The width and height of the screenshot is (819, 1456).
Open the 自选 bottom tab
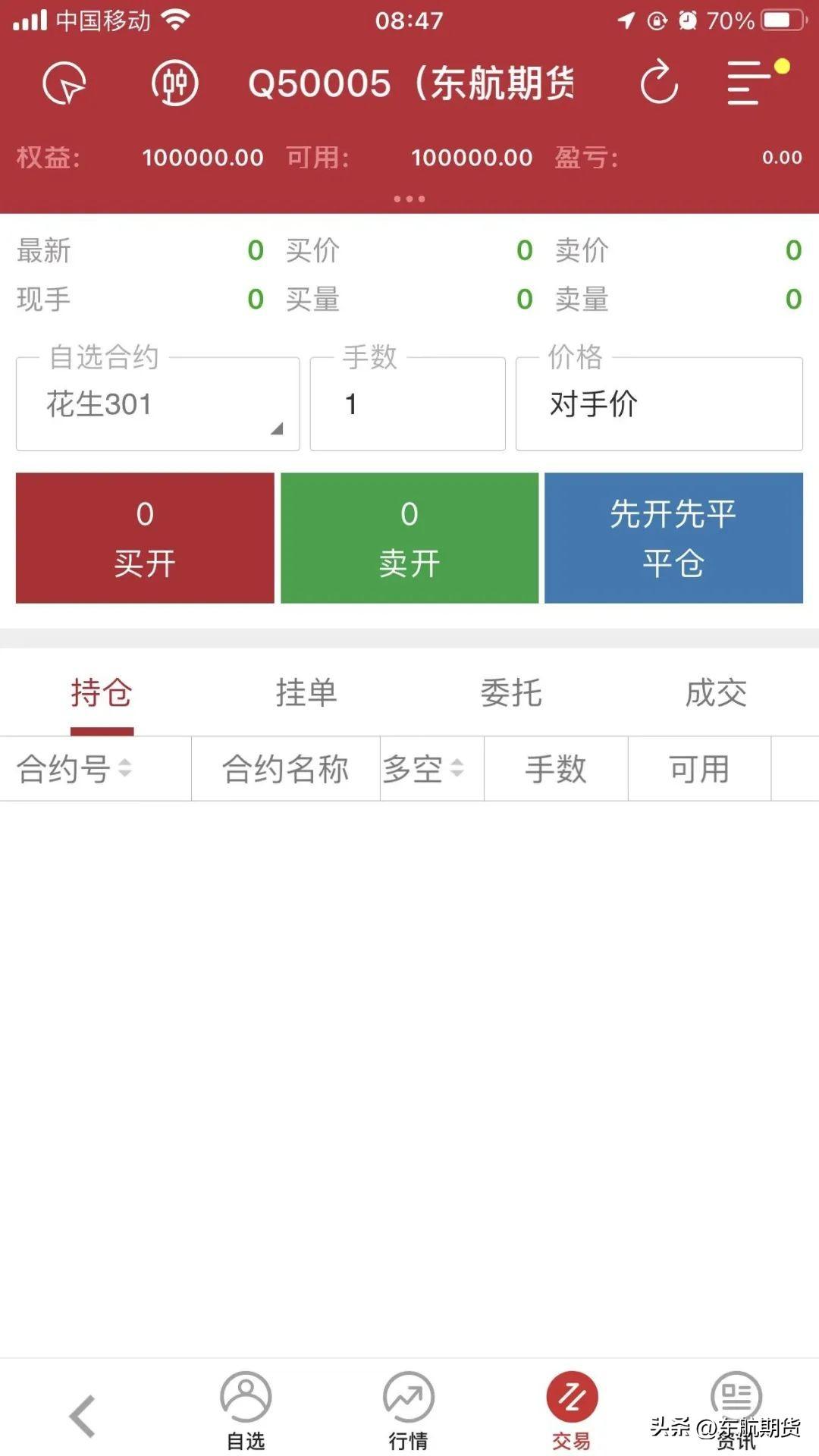point(246,1410)
